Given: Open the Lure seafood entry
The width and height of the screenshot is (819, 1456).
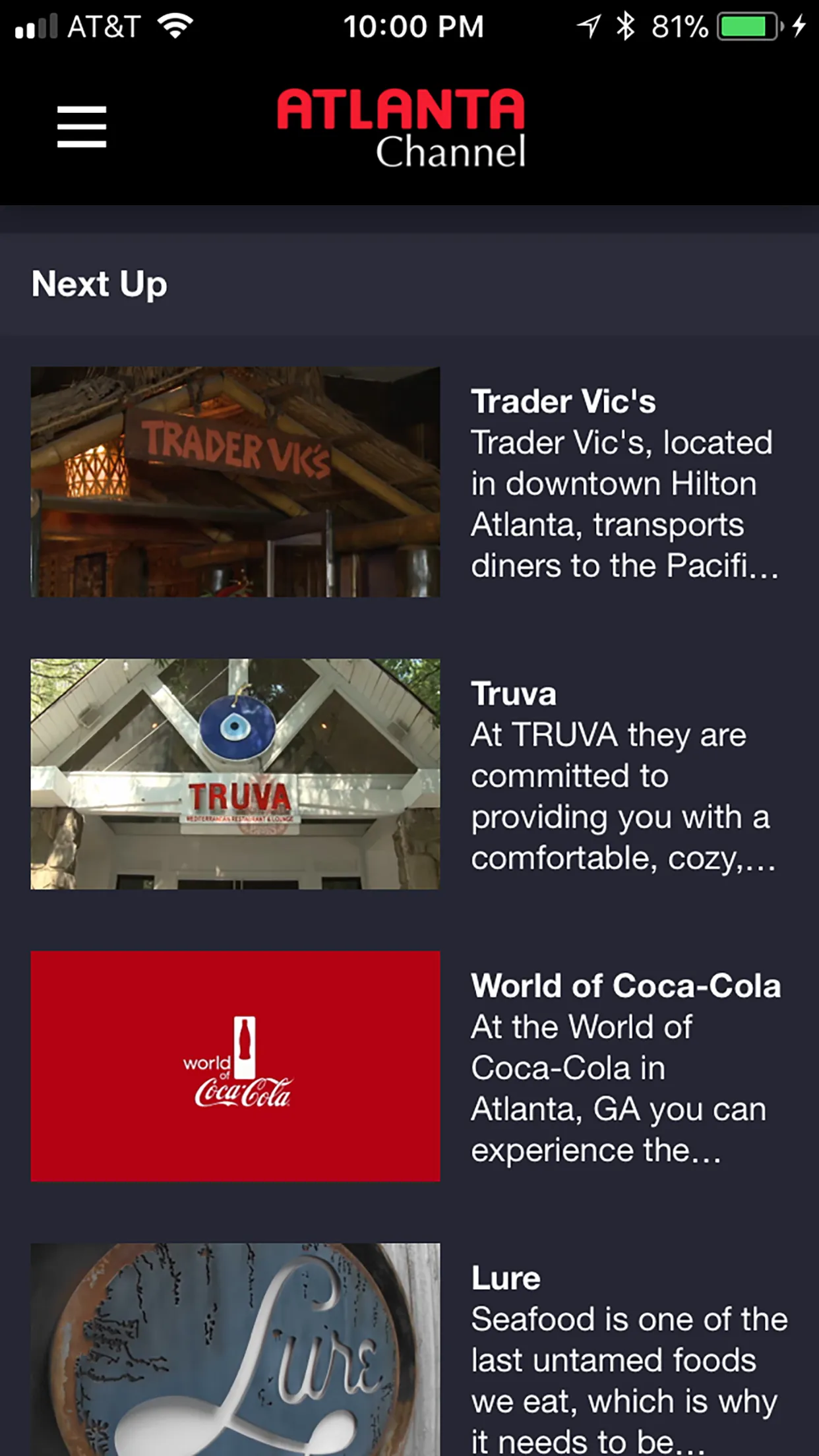Looking at the screenshot, I should [x=409, y=1350].
